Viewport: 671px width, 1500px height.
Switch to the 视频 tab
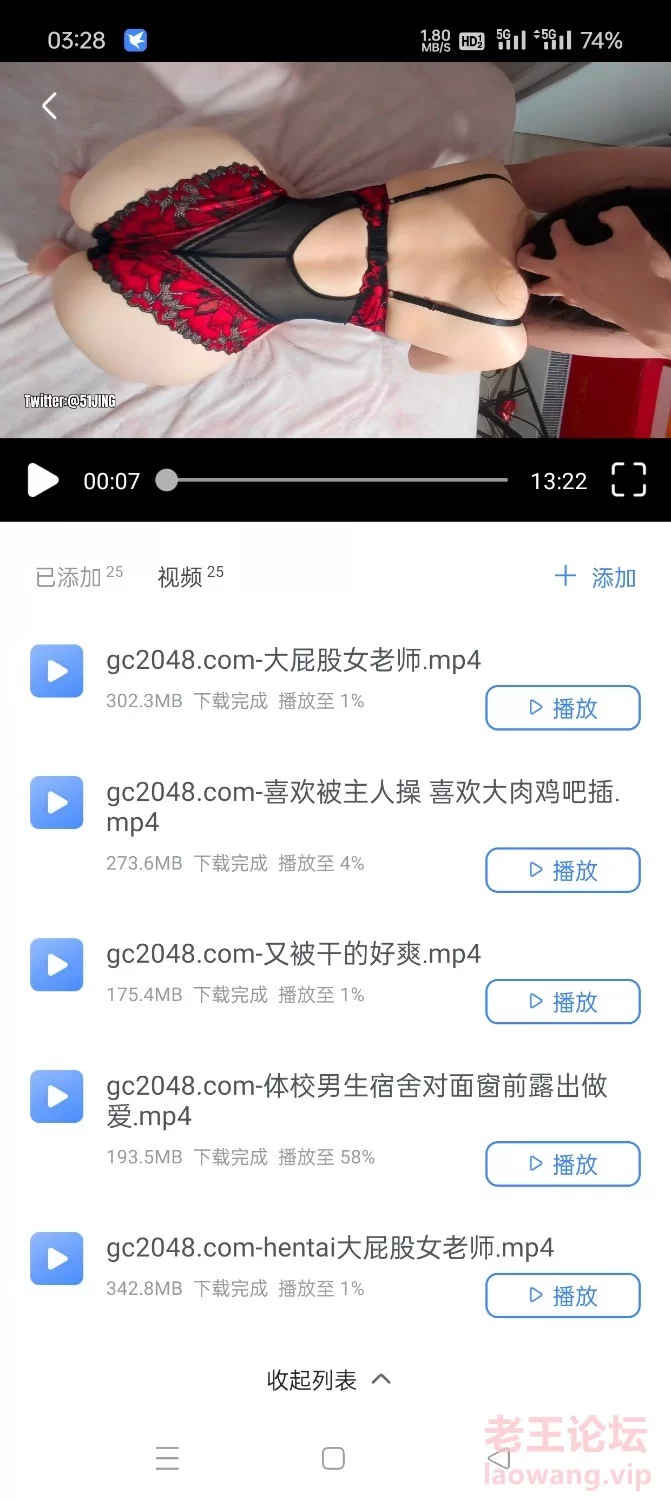coord(181,577)
